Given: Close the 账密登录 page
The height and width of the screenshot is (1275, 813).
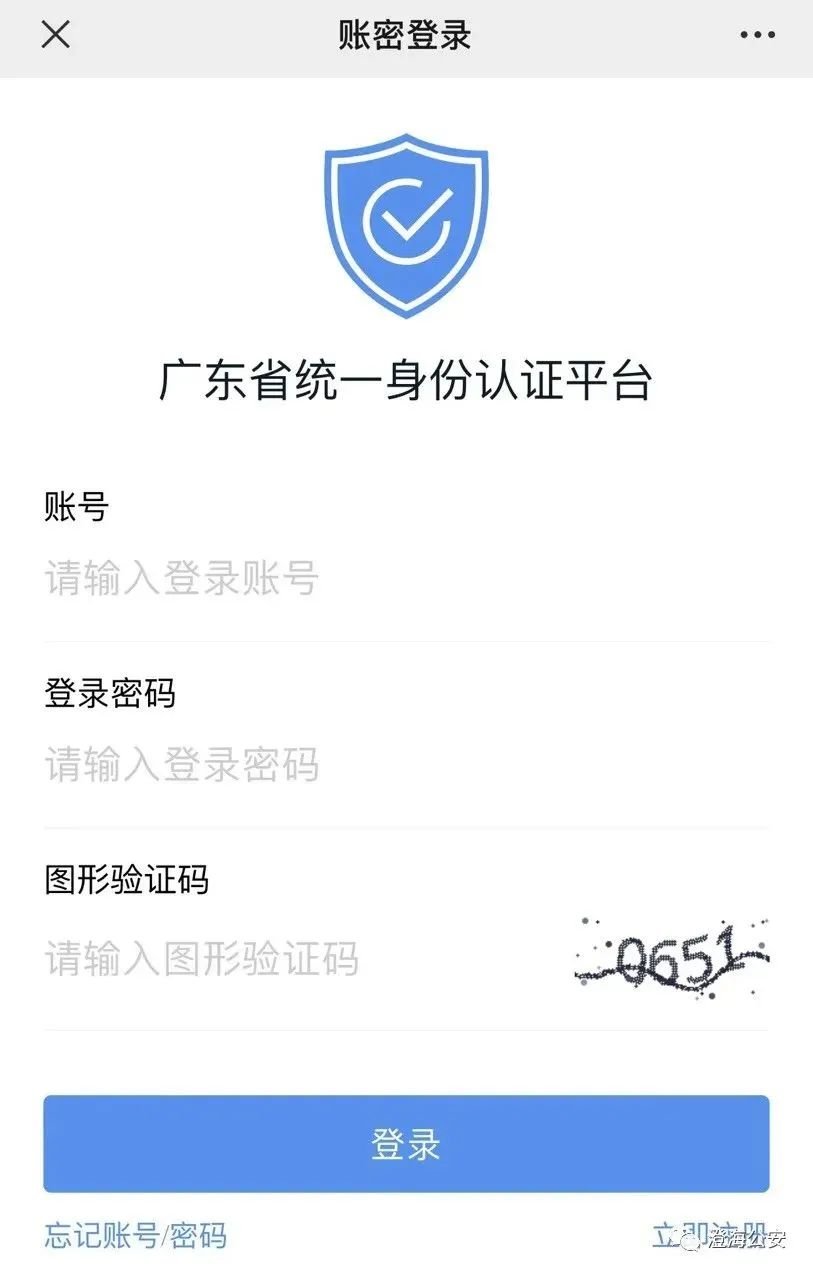Looking at the screenshot, I should click(x=56, y=35).
